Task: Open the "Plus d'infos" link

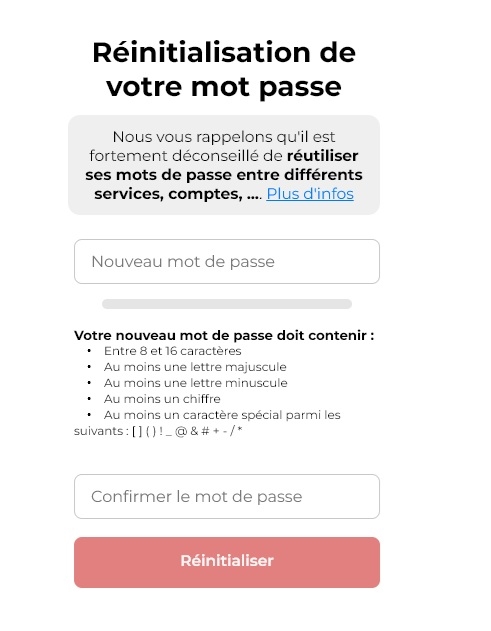Action: point(310,194)
